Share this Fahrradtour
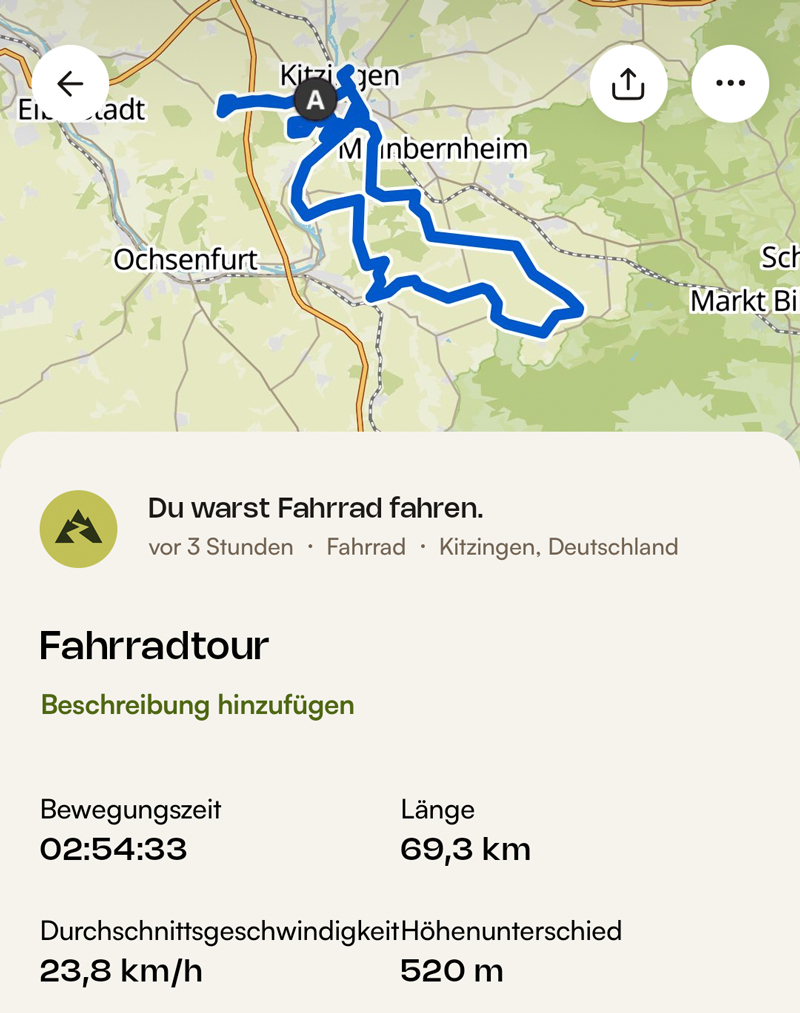800x1013 pixels. click(x=628, y=84)
